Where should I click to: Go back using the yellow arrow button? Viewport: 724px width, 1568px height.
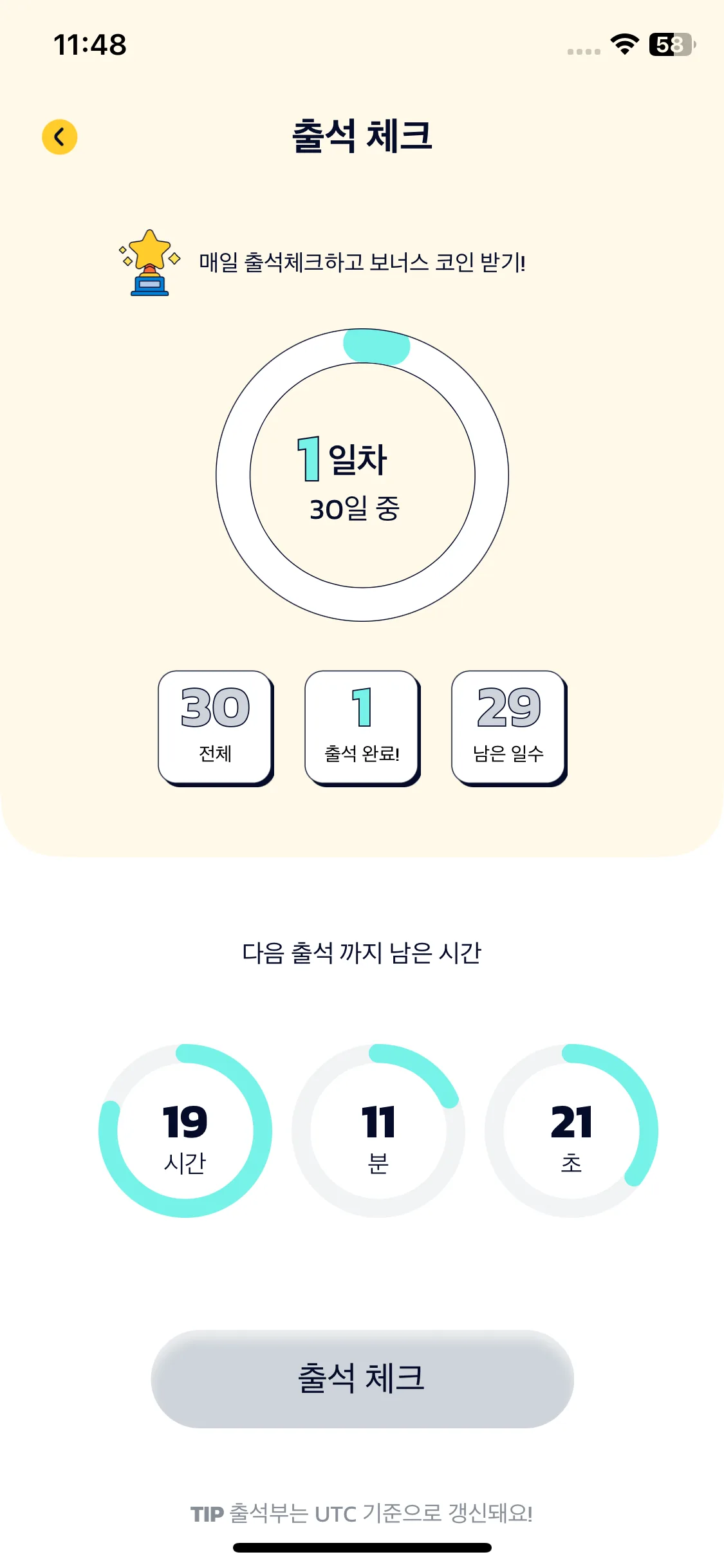pos(60,137)
